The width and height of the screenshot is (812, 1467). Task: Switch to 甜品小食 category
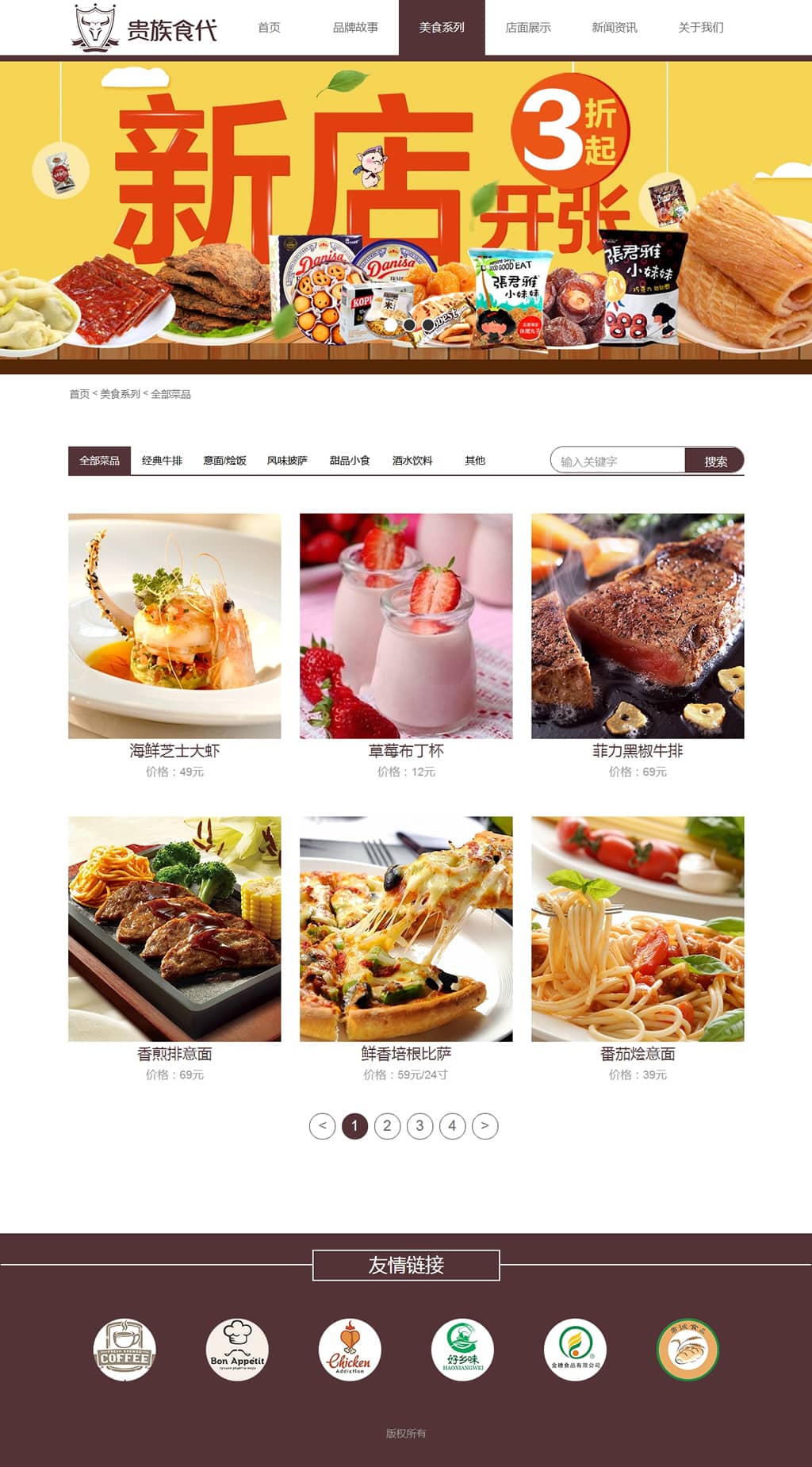[350, 461]
